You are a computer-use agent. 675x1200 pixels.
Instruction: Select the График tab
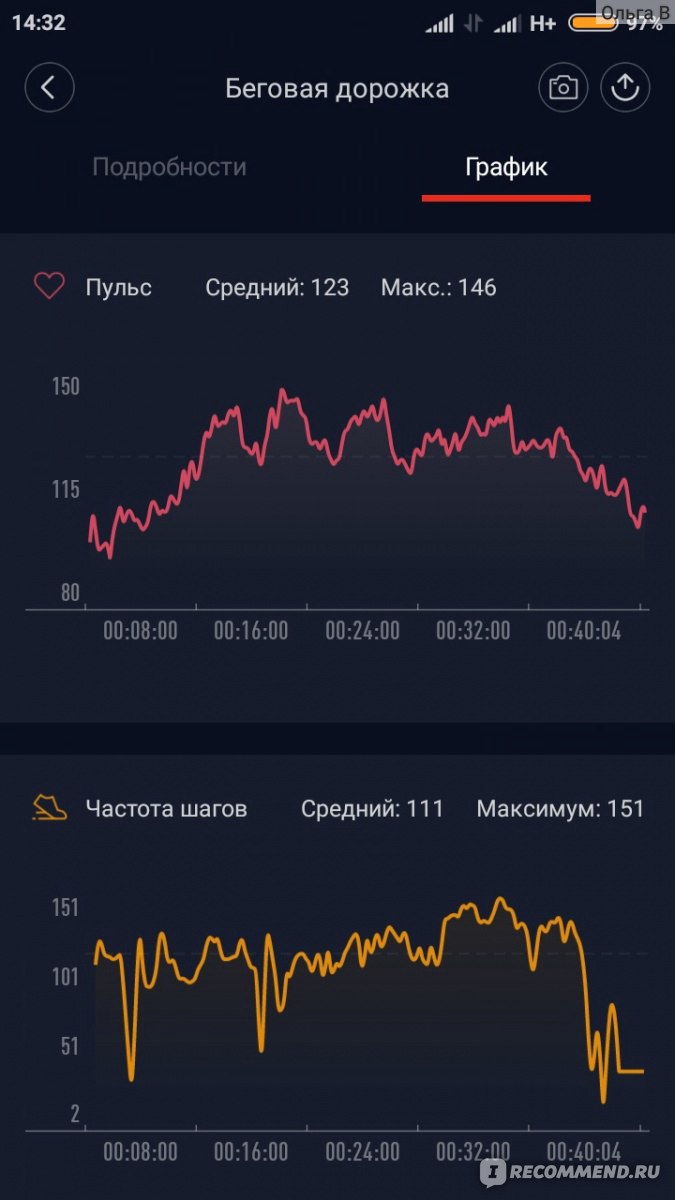[506, 167]
